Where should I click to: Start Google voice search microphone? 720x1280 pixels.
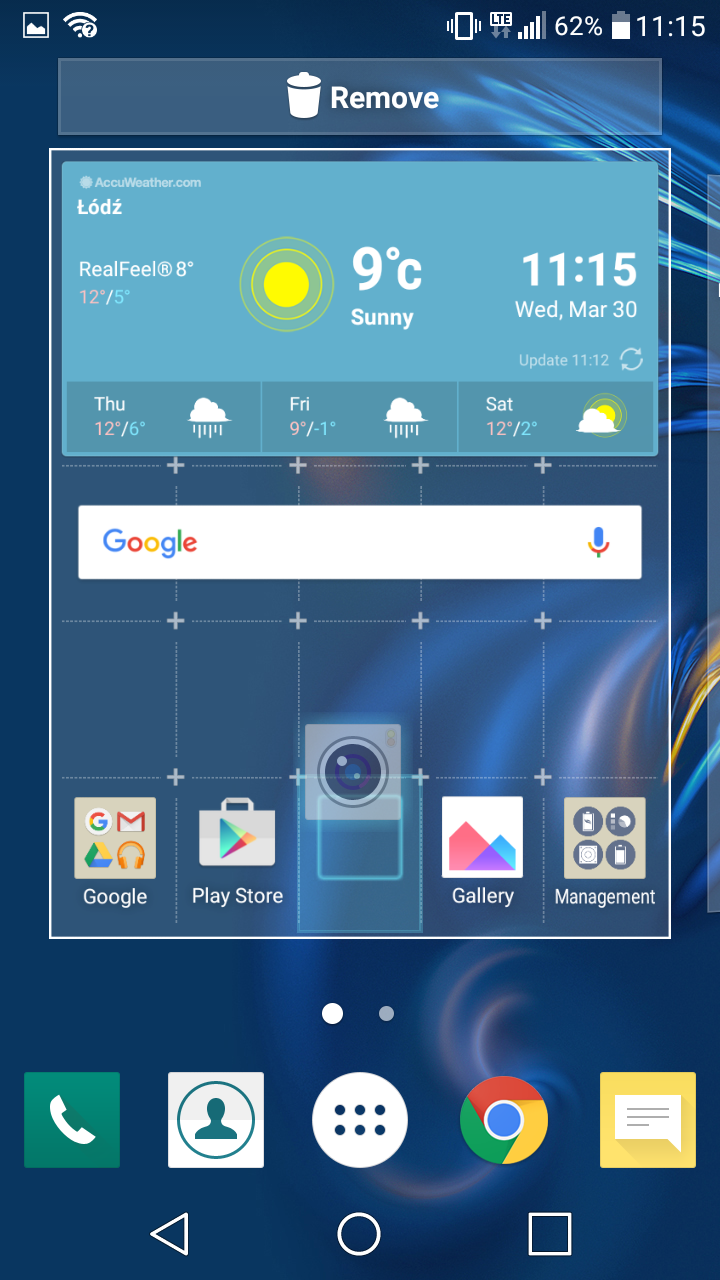click(x=598, y=542)
